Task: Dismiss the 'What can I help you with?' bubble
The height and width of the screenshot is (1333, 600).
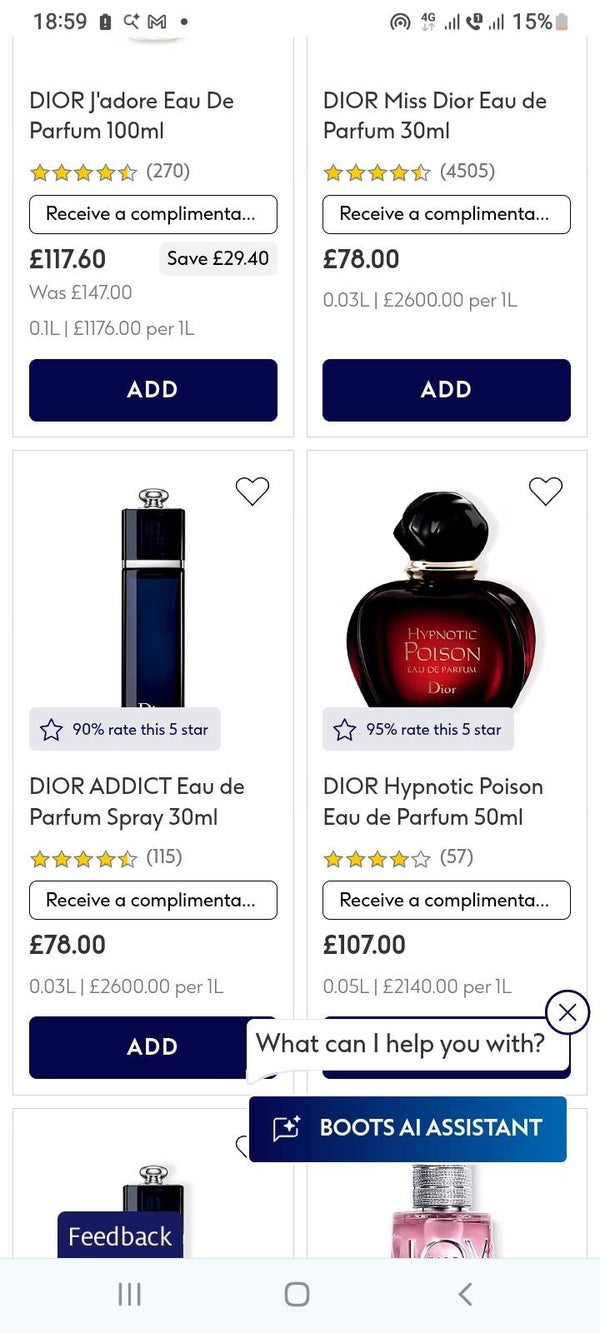Action: [567, 1012]
